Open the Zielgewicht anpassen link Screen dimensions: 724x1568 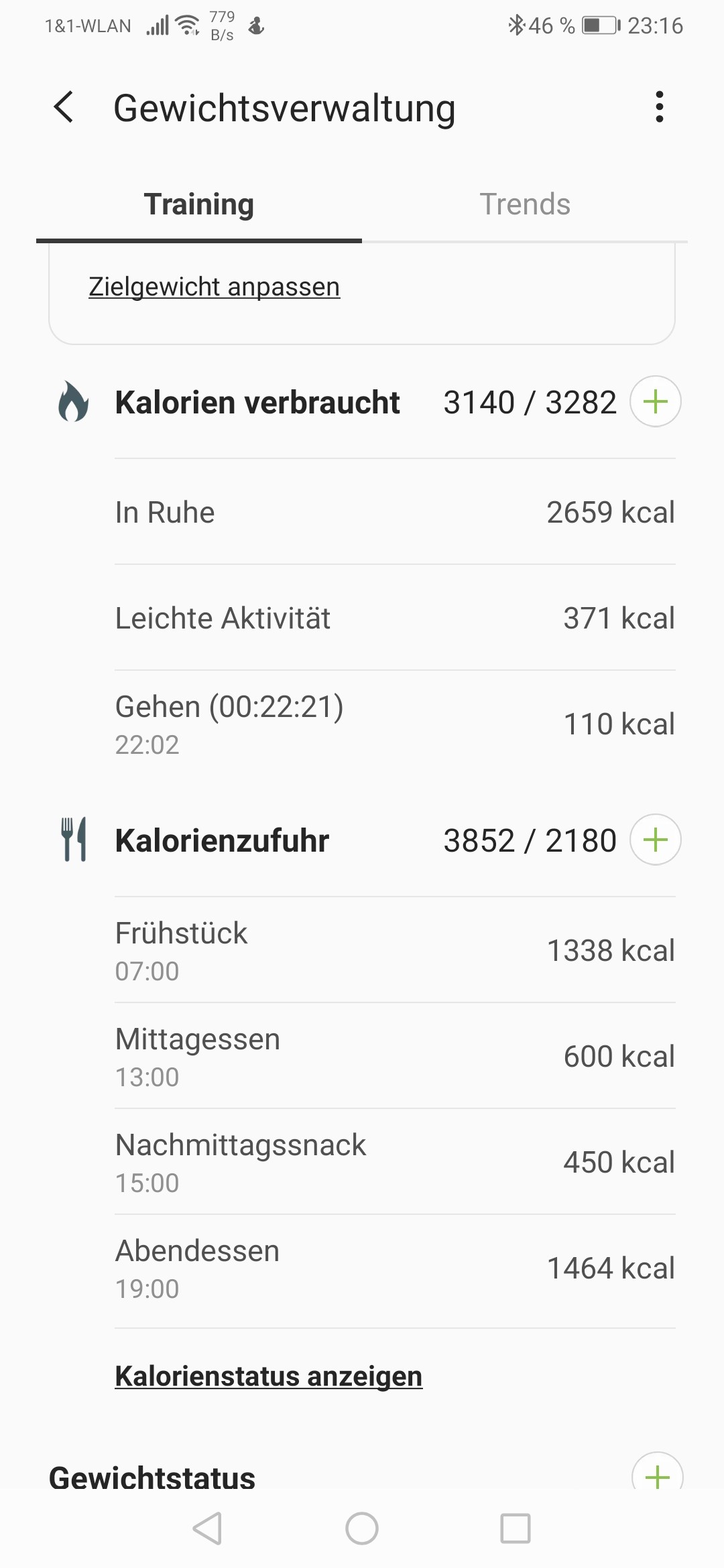[x=214, y=287]
